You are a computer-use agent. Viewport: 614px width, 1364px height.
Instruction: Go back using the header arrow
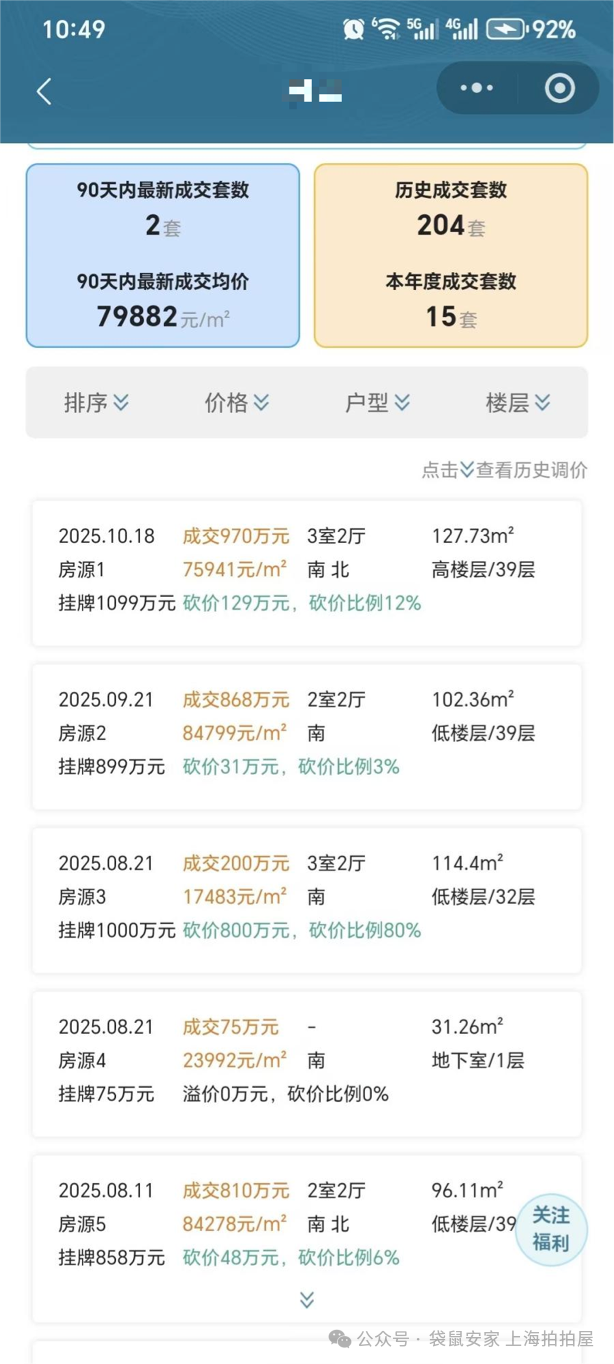pos(44,91)
